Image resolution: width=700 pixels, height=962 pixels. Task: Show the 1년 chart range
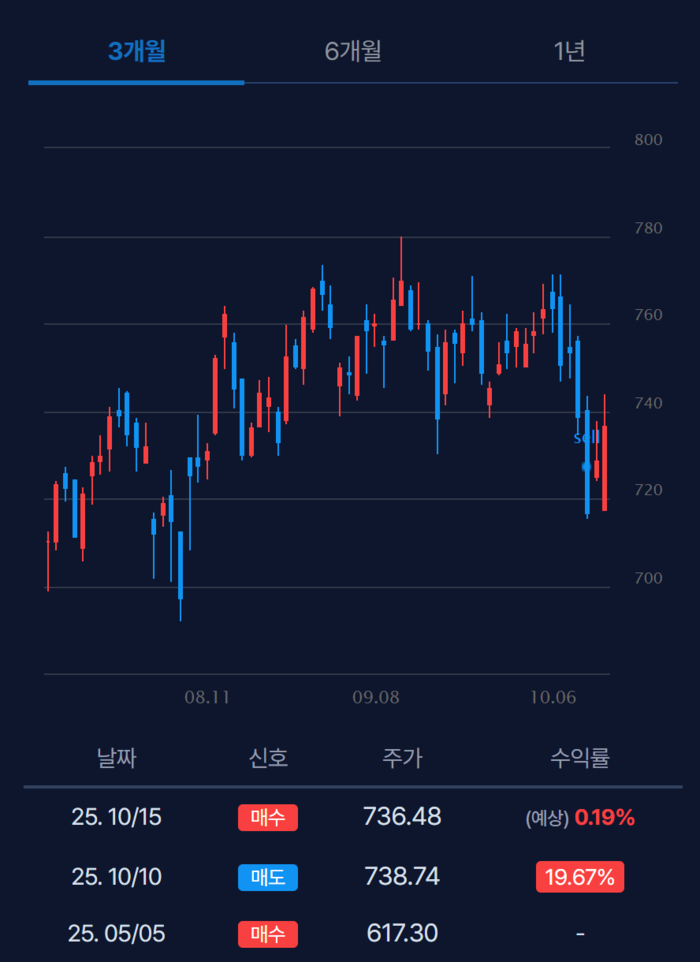[569, 52]
